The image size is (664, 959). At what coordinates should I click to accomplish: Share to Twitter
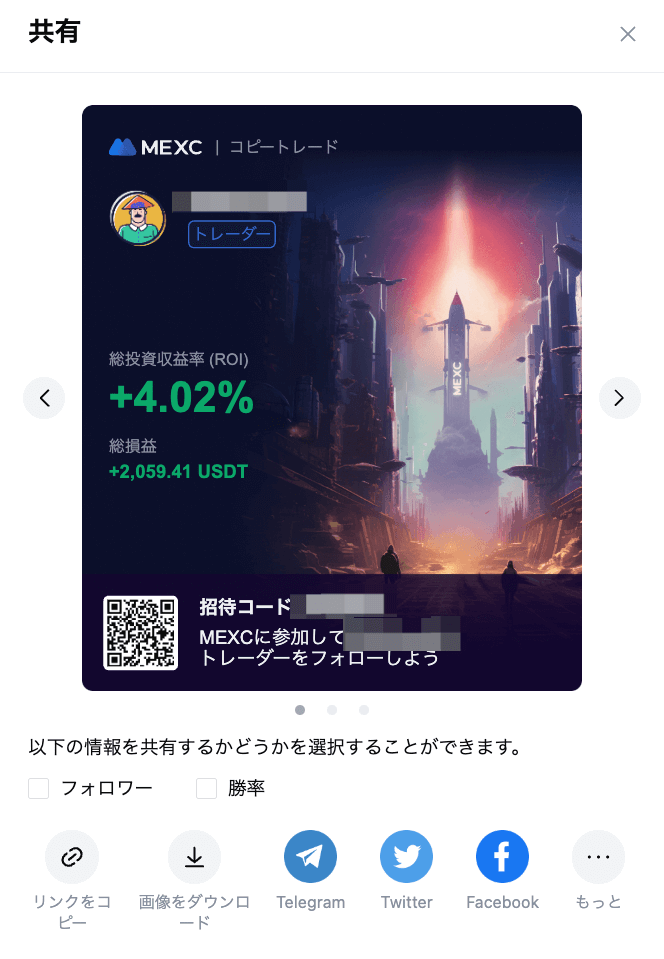click(x=406, y=857)
